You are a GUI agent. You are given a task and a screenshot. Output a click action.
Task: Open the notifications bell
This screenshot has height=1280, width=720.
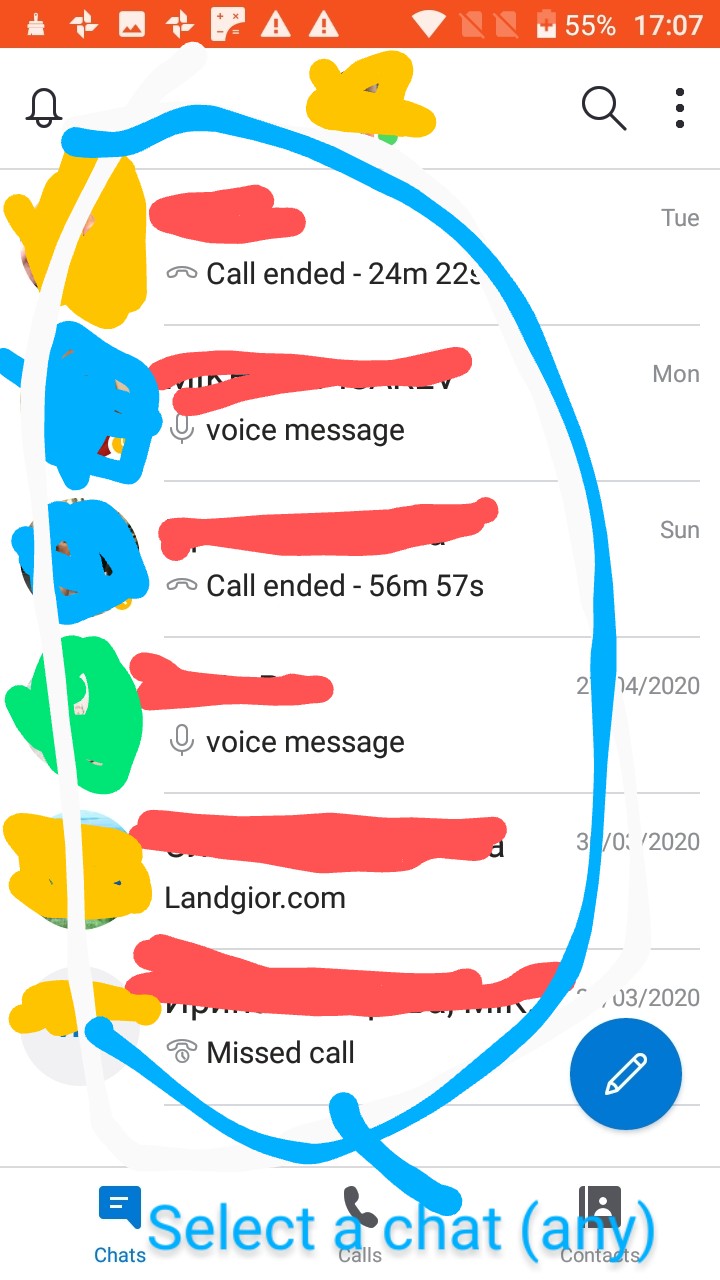[x=44, y=107]
